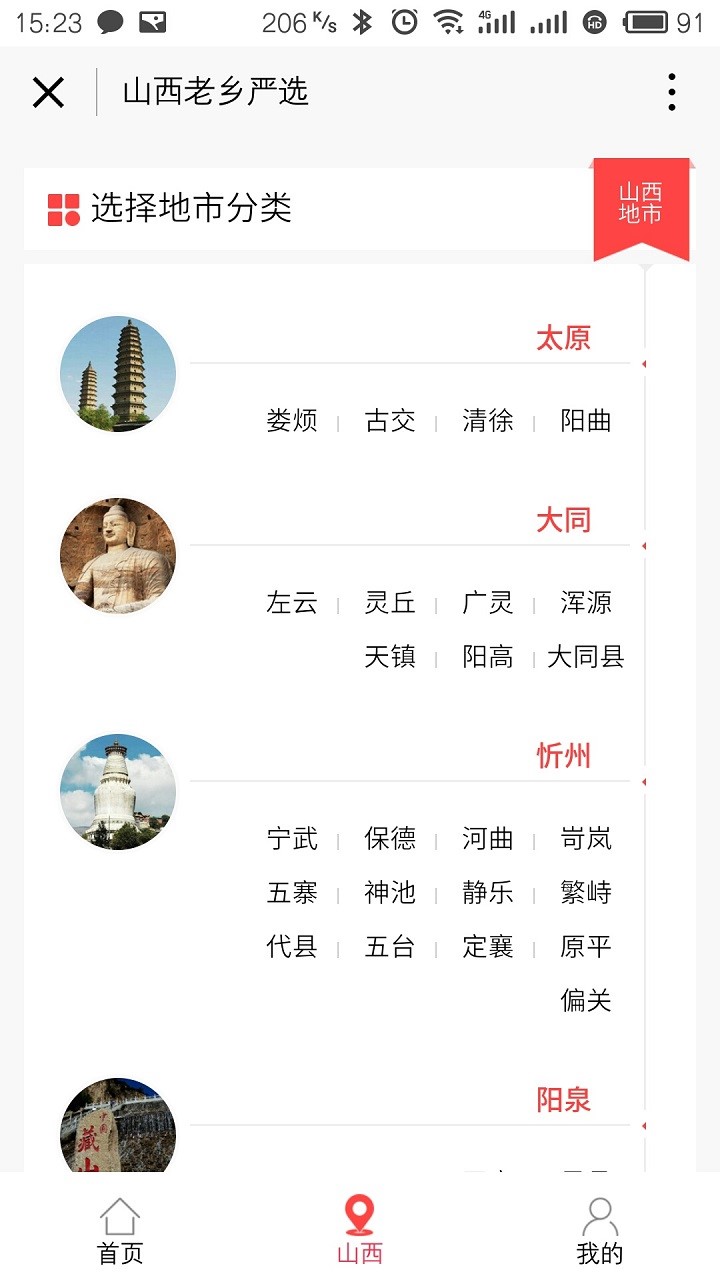
Task: Select 清徐 under 太原
Action: (x=488, y=421)
